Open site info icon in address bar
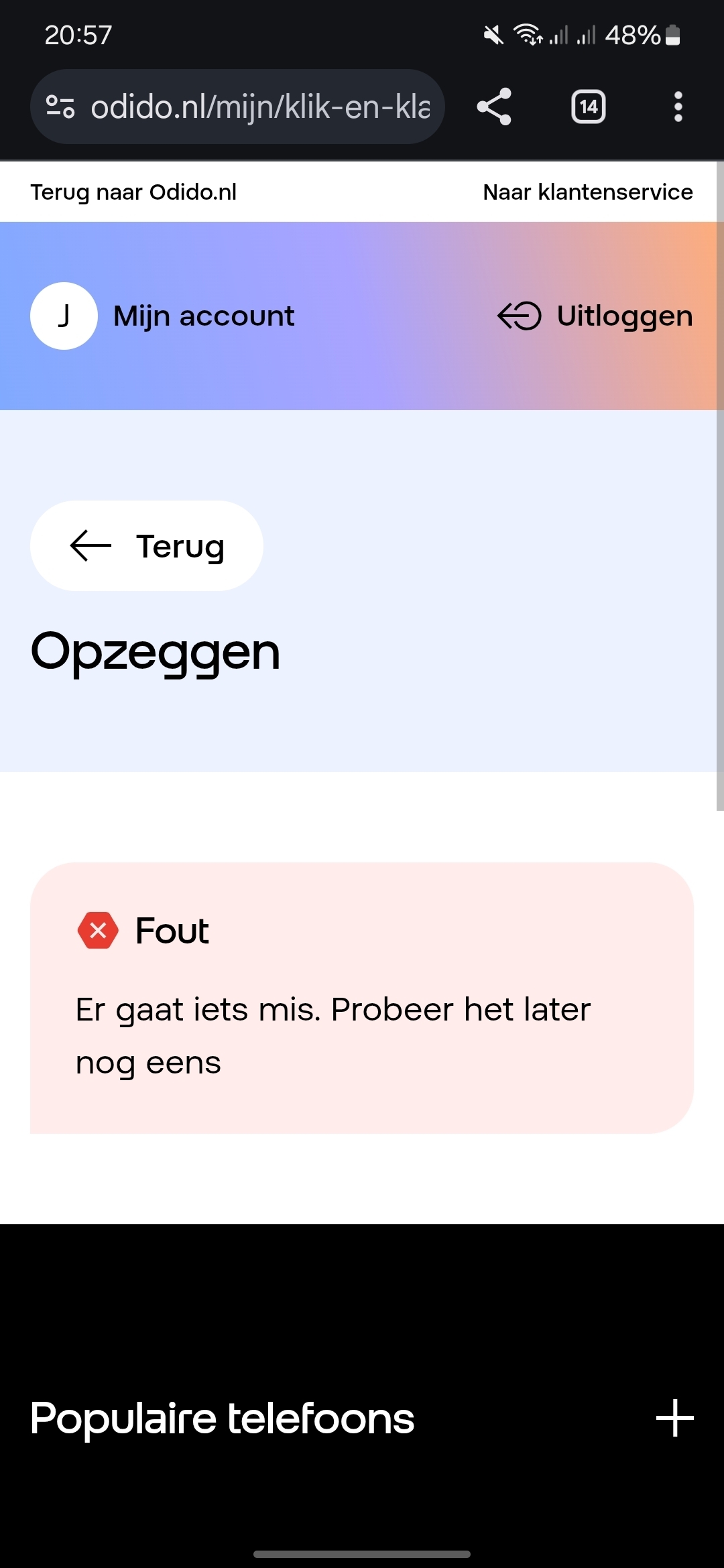This screenshot has height=1568, width=724. tap(60, 107)
